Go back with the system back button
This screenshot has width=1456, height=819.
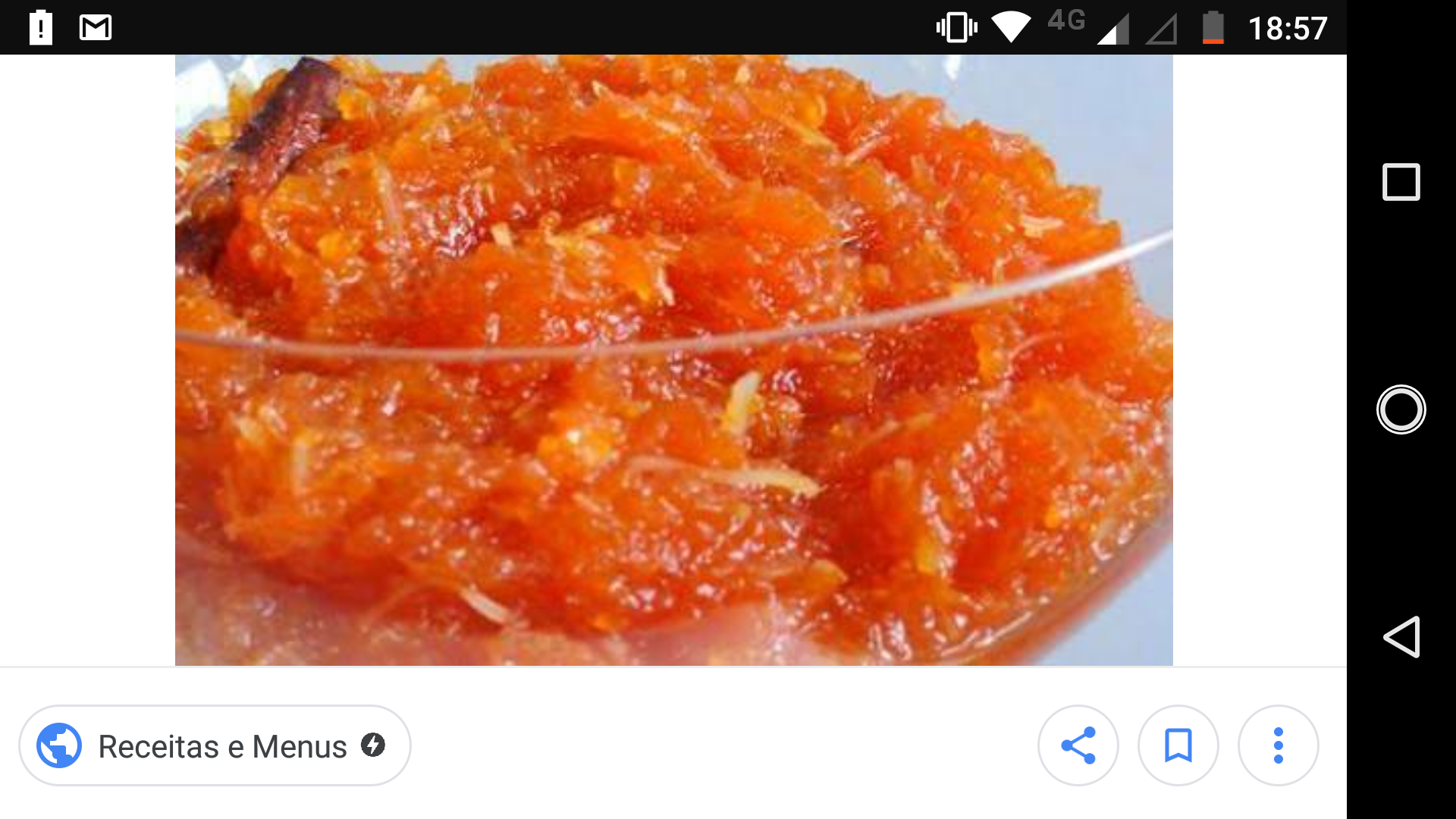1401,637
